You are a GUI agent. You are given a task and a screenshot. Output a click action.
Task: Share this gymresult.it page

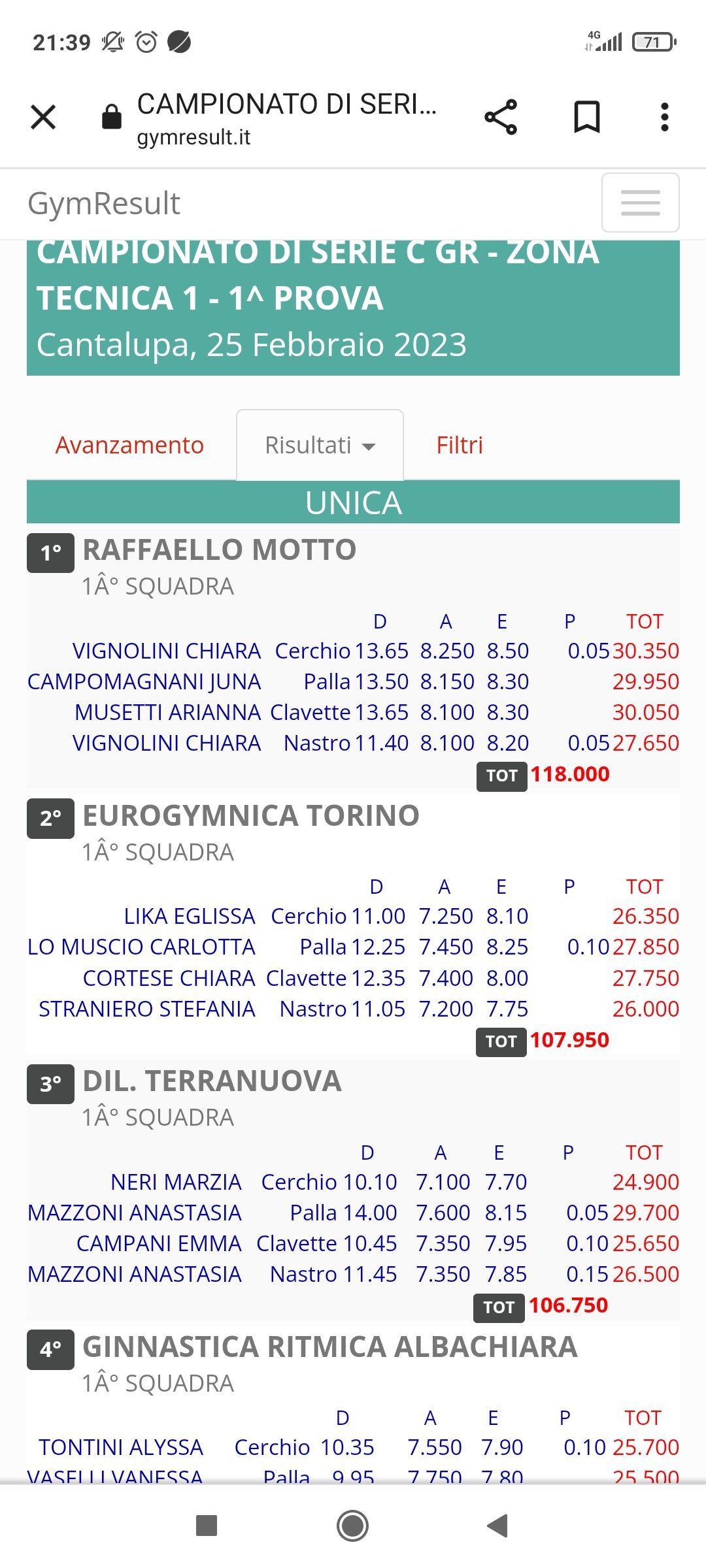501,118
